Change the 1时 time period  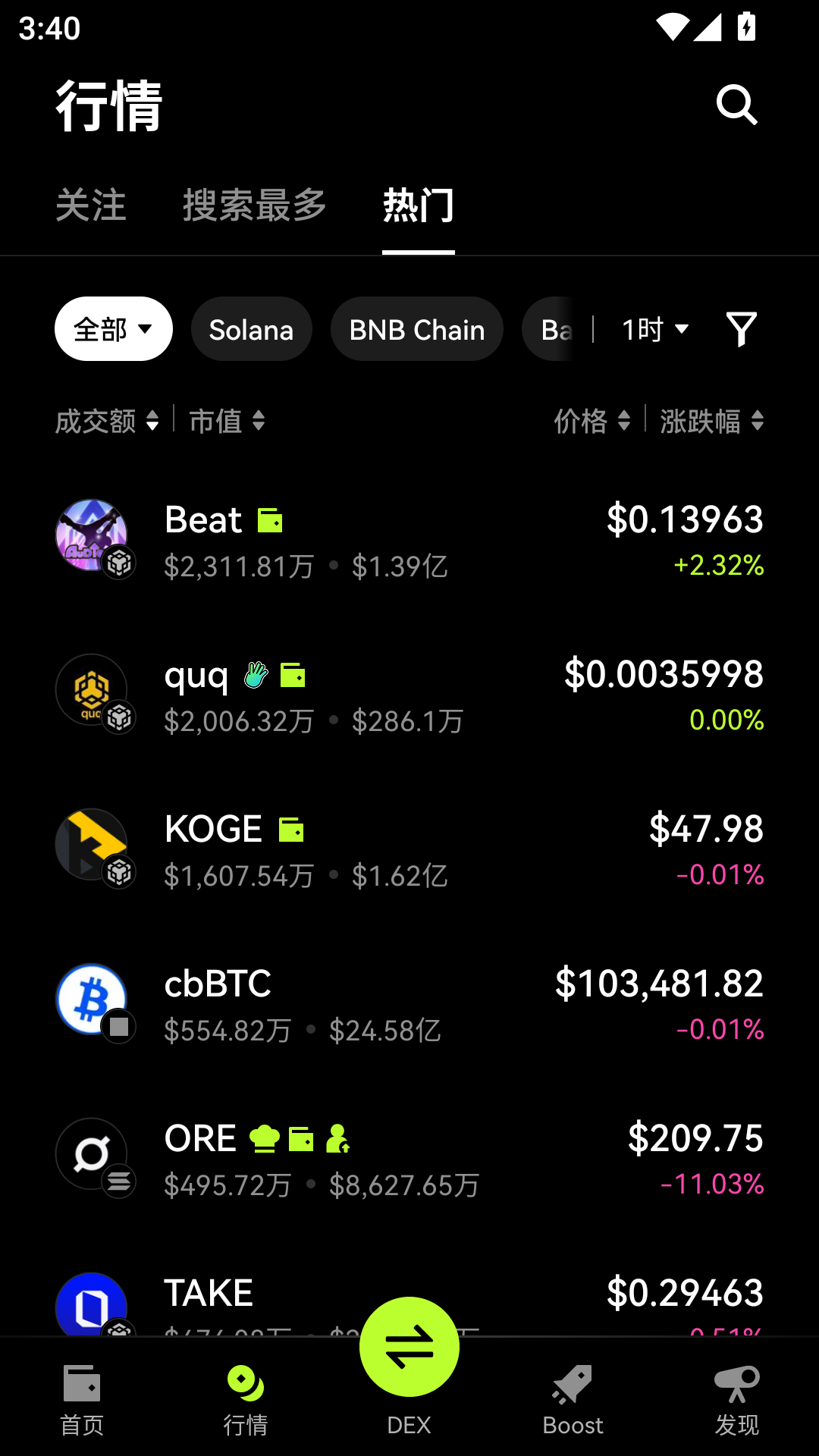click(654, 329)
